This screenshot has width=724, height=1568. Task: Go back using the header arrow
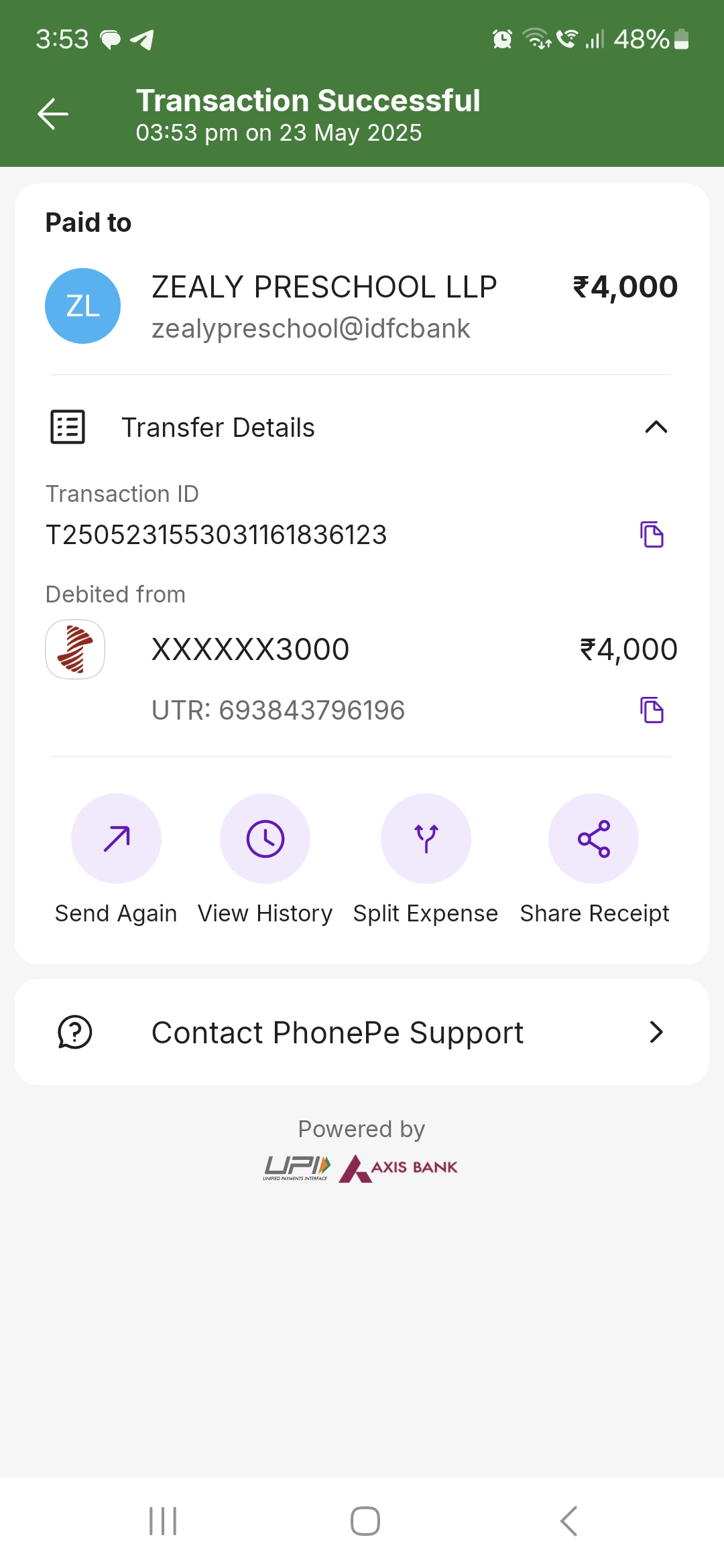point(53,114)
